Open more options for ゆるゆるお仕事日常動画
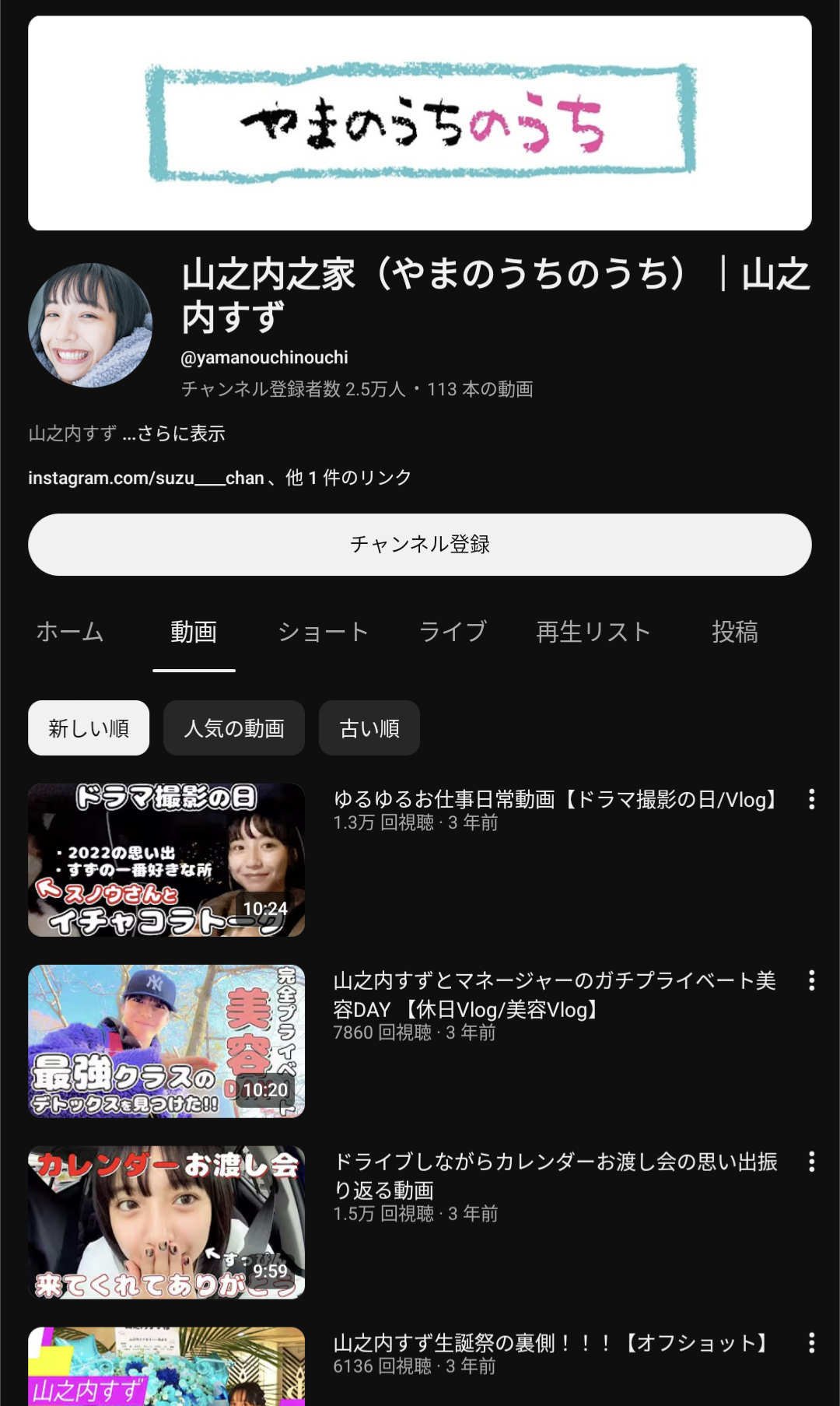Viewport: 840px width, 1406px height. coord(811,799)
